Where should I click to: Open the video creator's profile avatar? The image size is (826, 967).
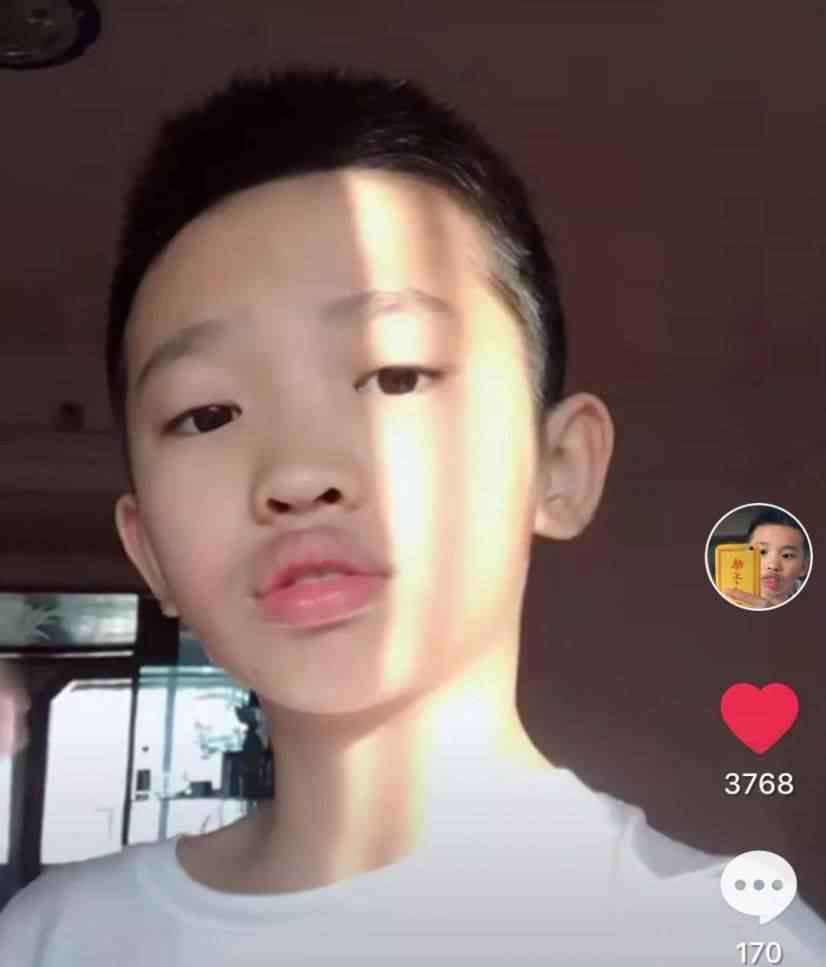[x=758, y=557]
